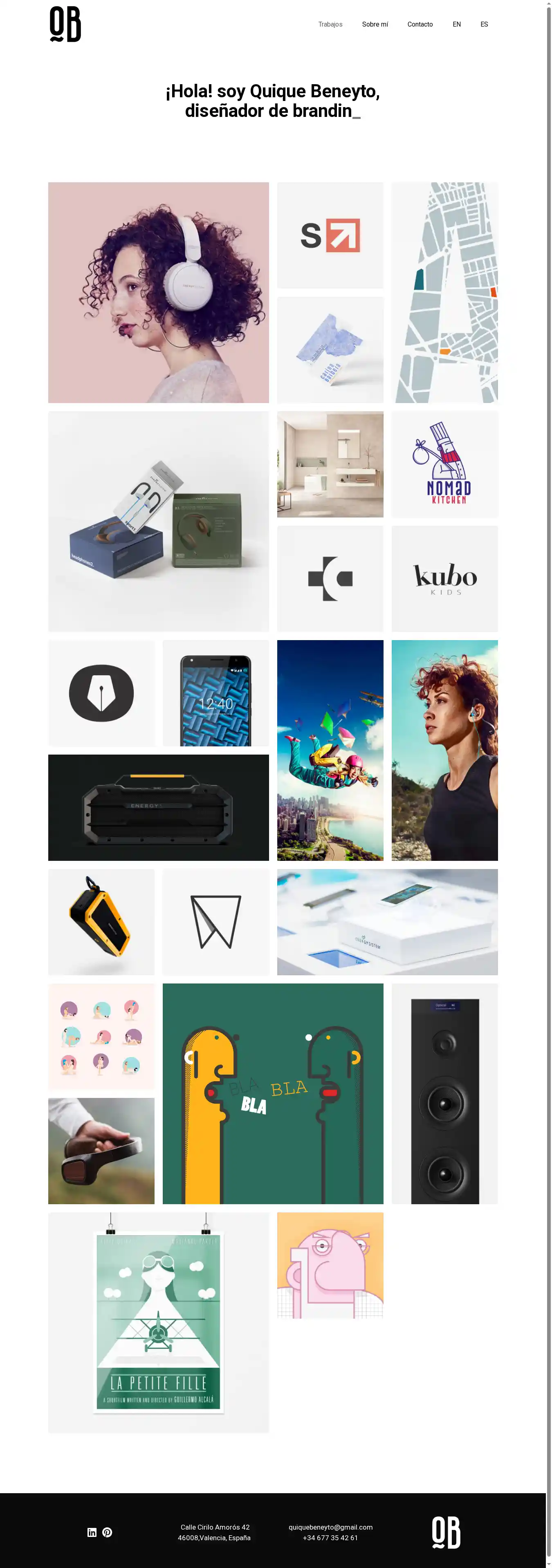Image resolution: width=552 pixels, height=1568 pixels.
Task: Open the Trabajos navigation link
Action: click(x=330, y=25)
